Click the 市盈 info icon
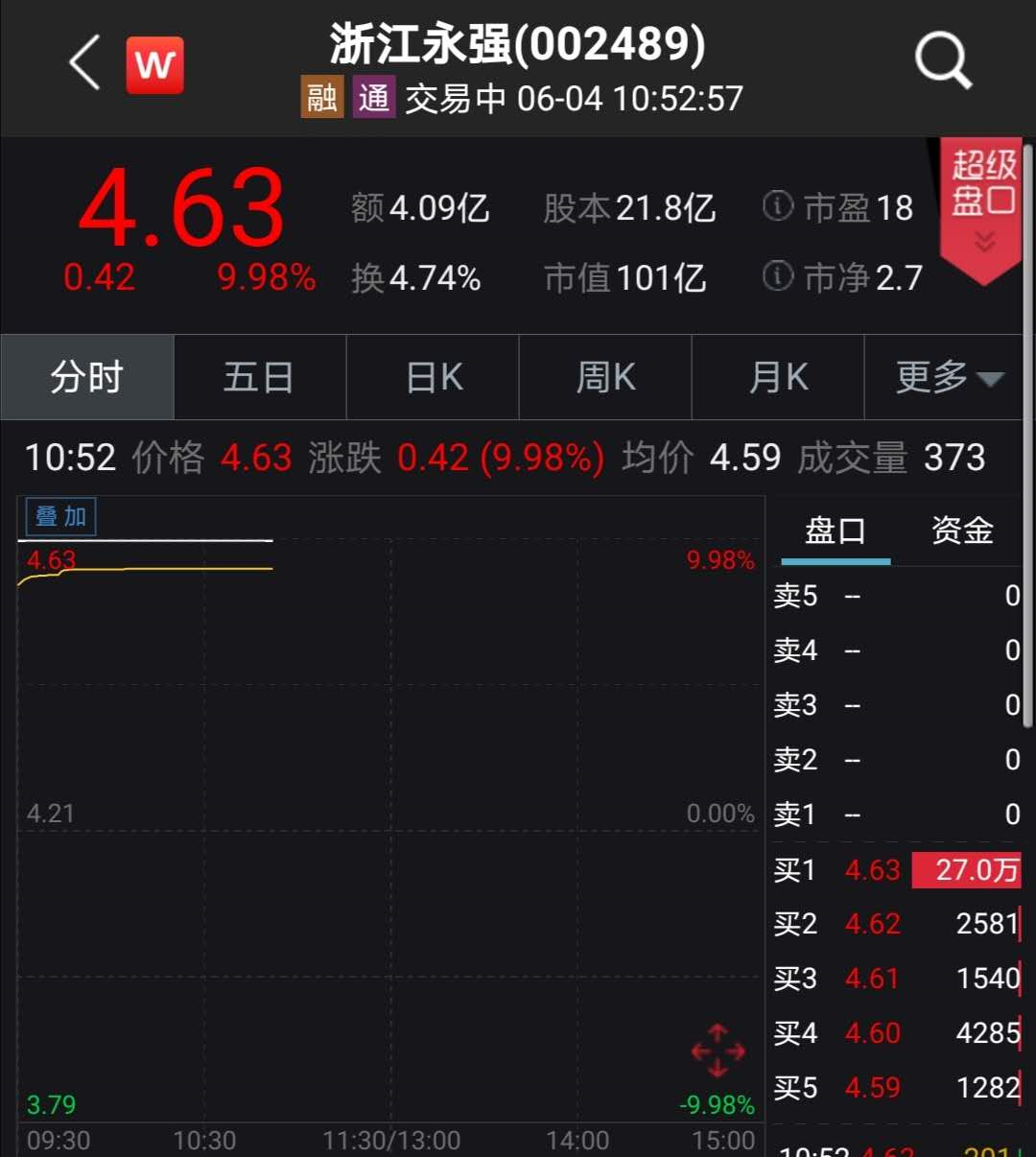 point(779,206)
